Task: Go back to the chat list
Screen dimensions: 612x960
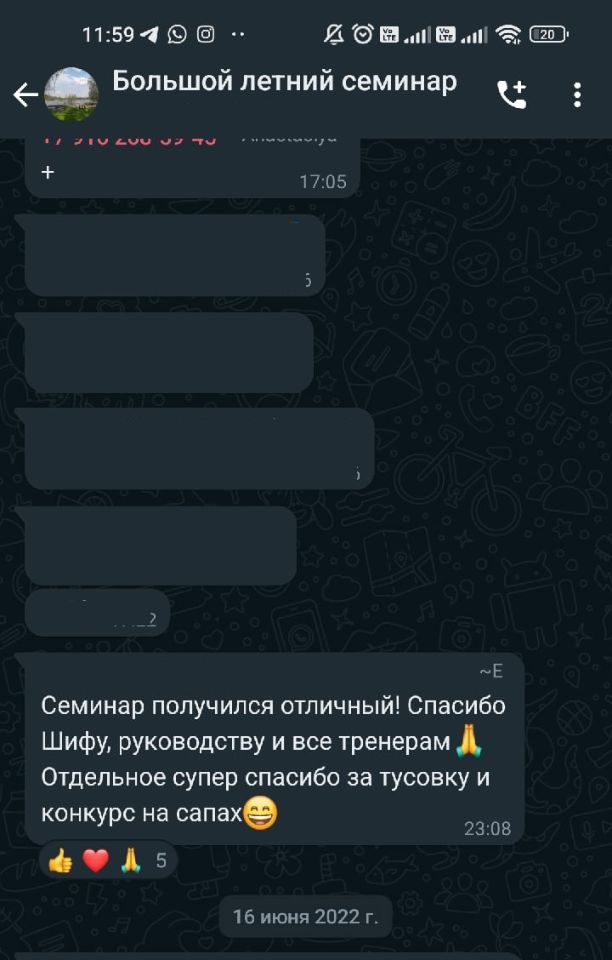Action: 25,95
